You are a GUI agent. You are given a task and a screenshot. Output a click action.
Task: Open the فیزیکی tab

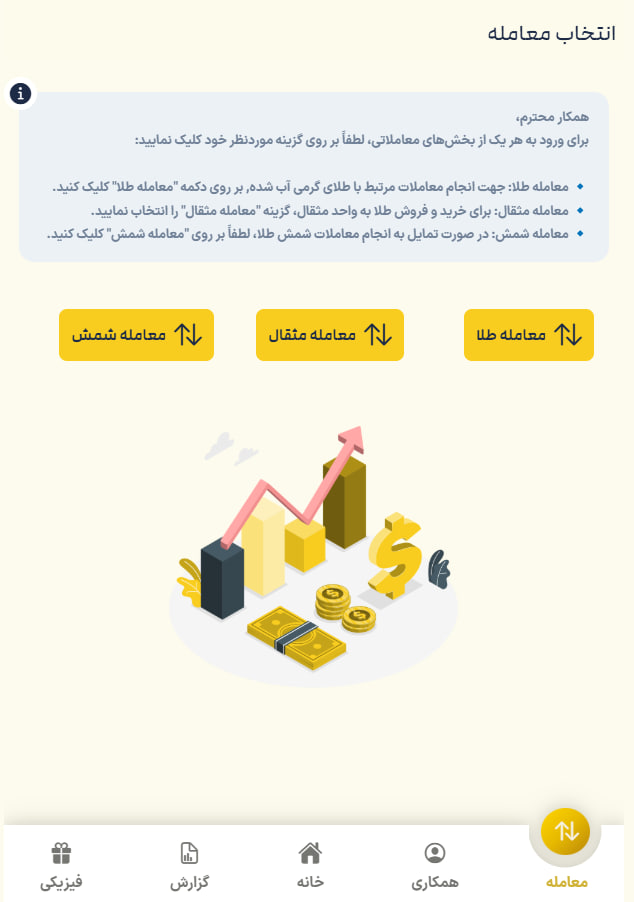coord(61,865)
